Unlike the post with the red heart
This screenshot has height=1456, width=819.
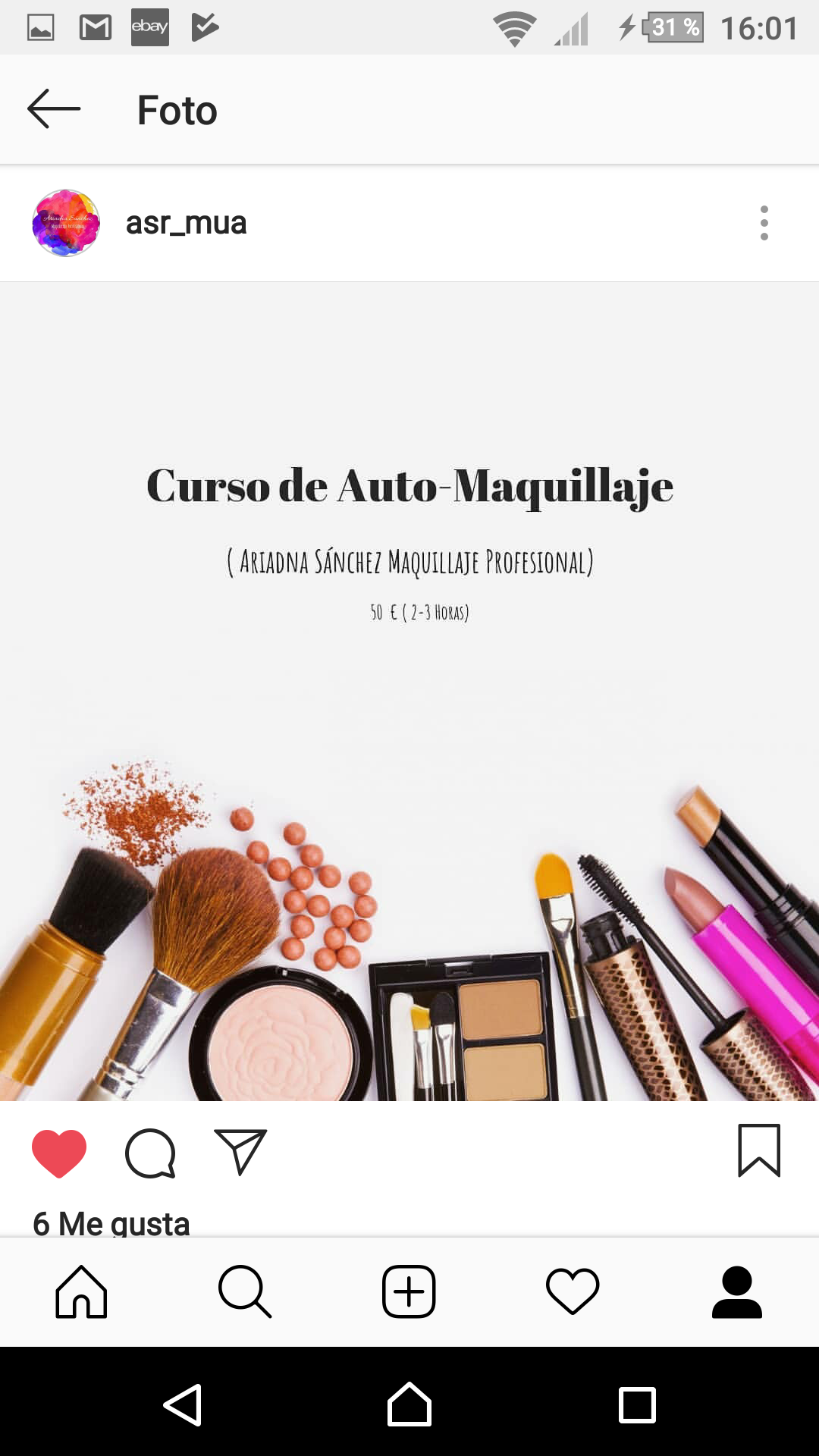tap(59, 1153)
